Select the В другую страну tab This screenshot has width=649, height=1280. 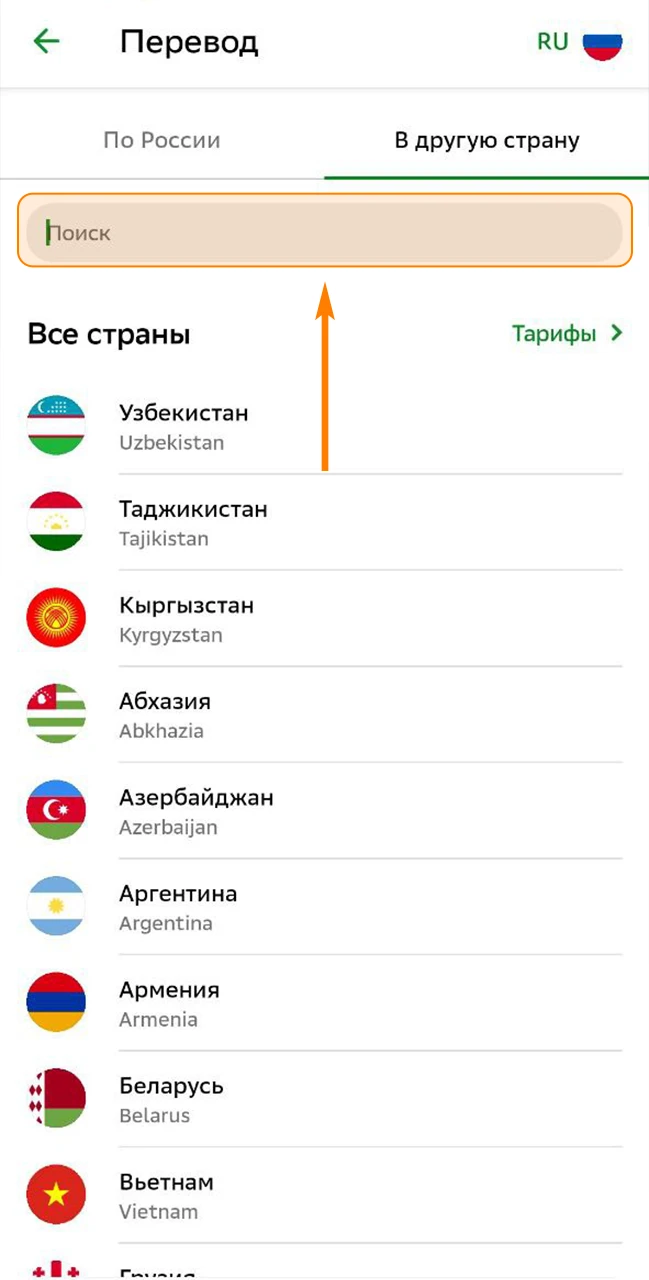(487, 140)
